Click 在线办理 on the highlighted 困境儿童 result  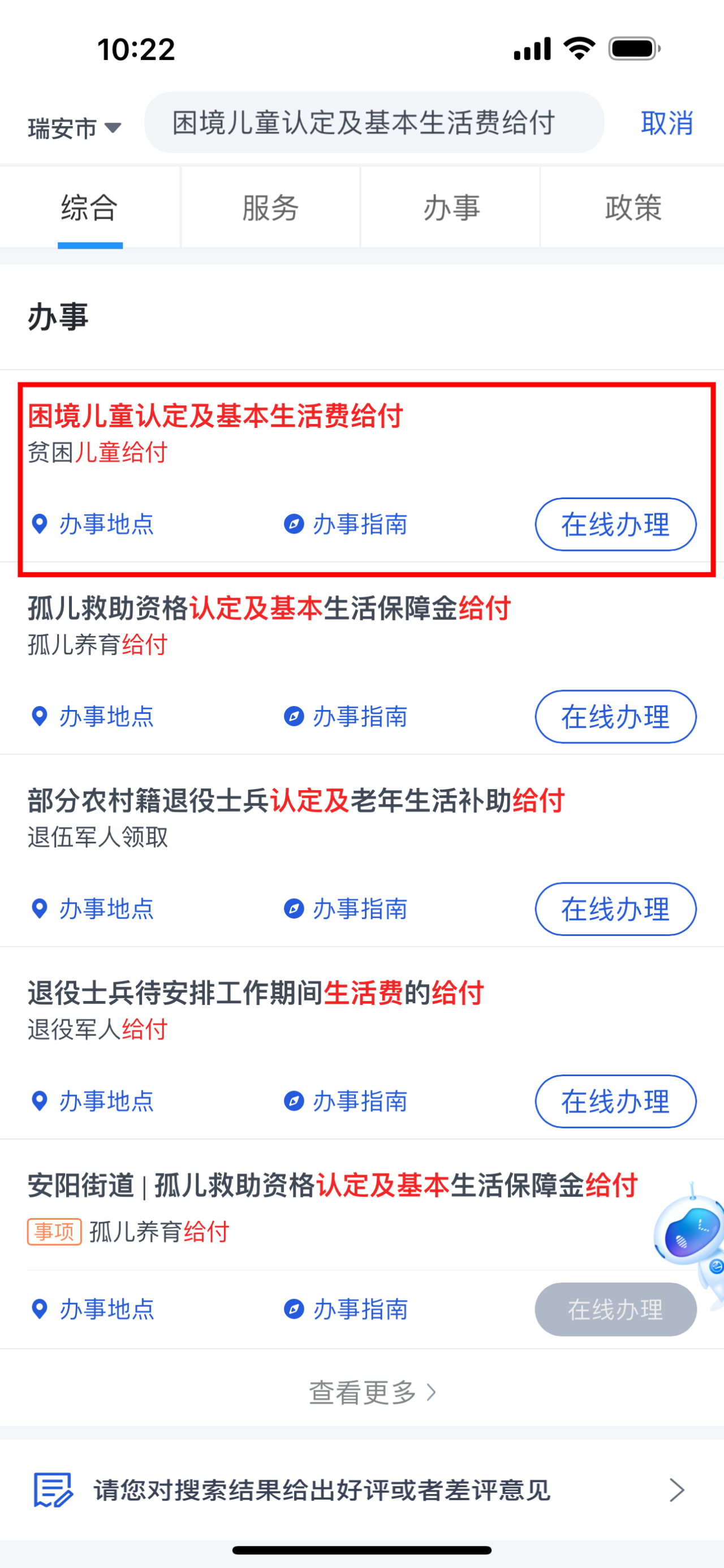pyautogui.click(x=615, y=525)
